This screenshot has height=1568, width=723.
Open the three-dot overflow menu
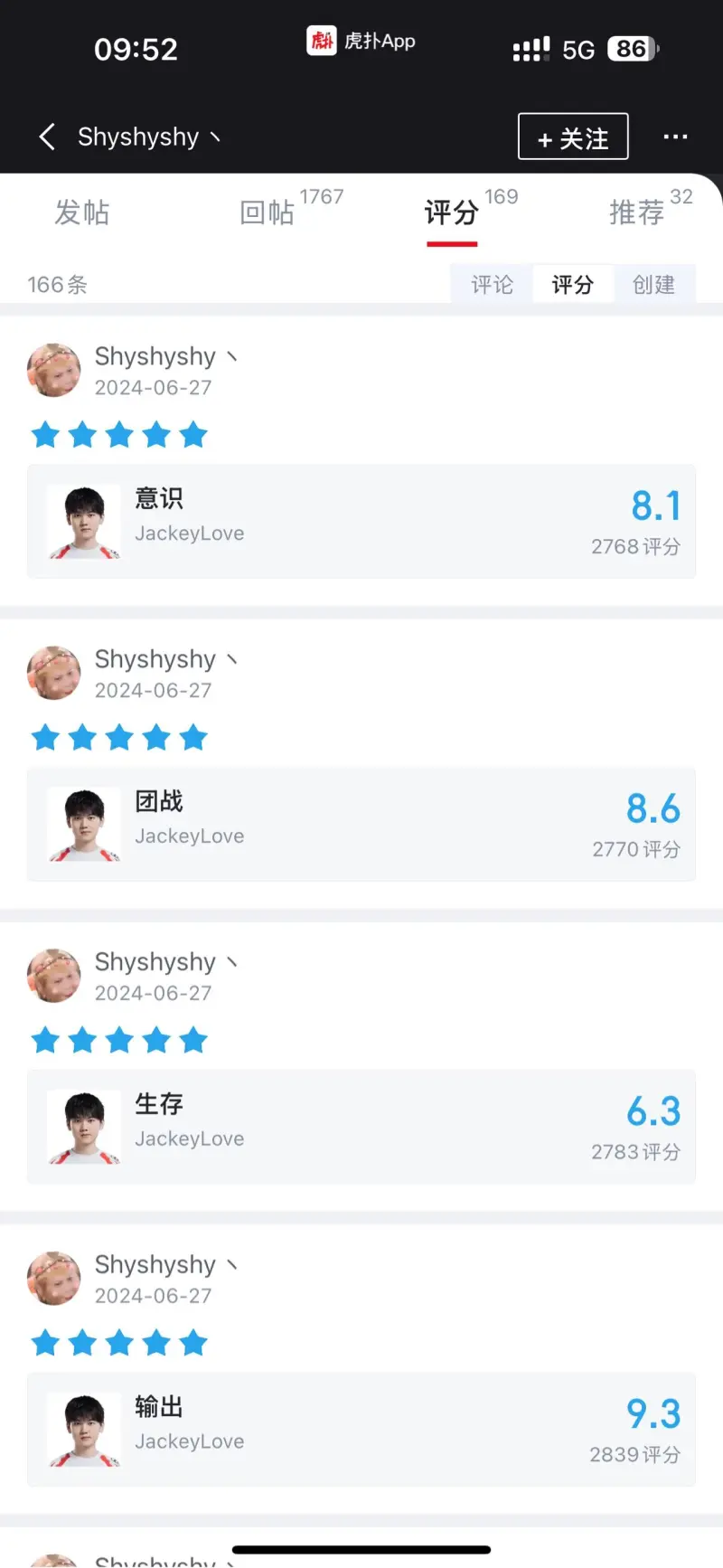coord(675,137)
